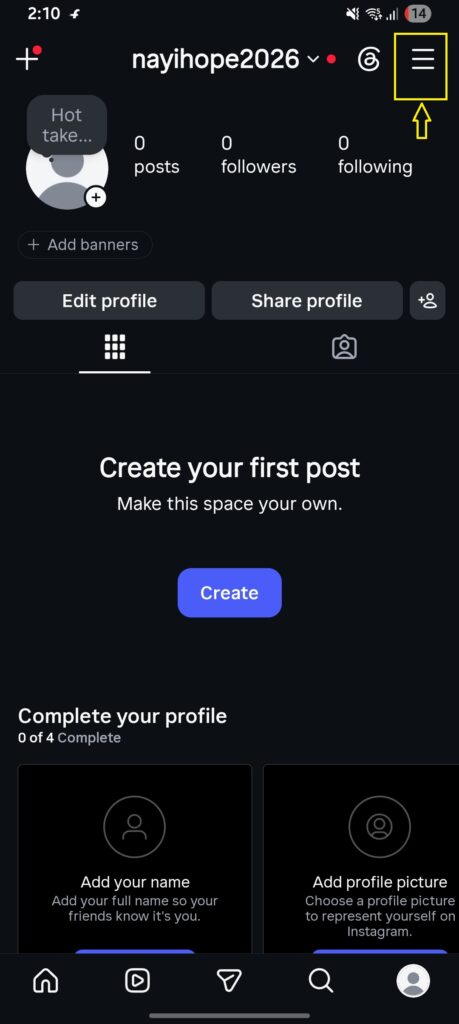Tap the plus create icon at top left
Screen dimensions: 459x1024
click(x=27, y=58)
